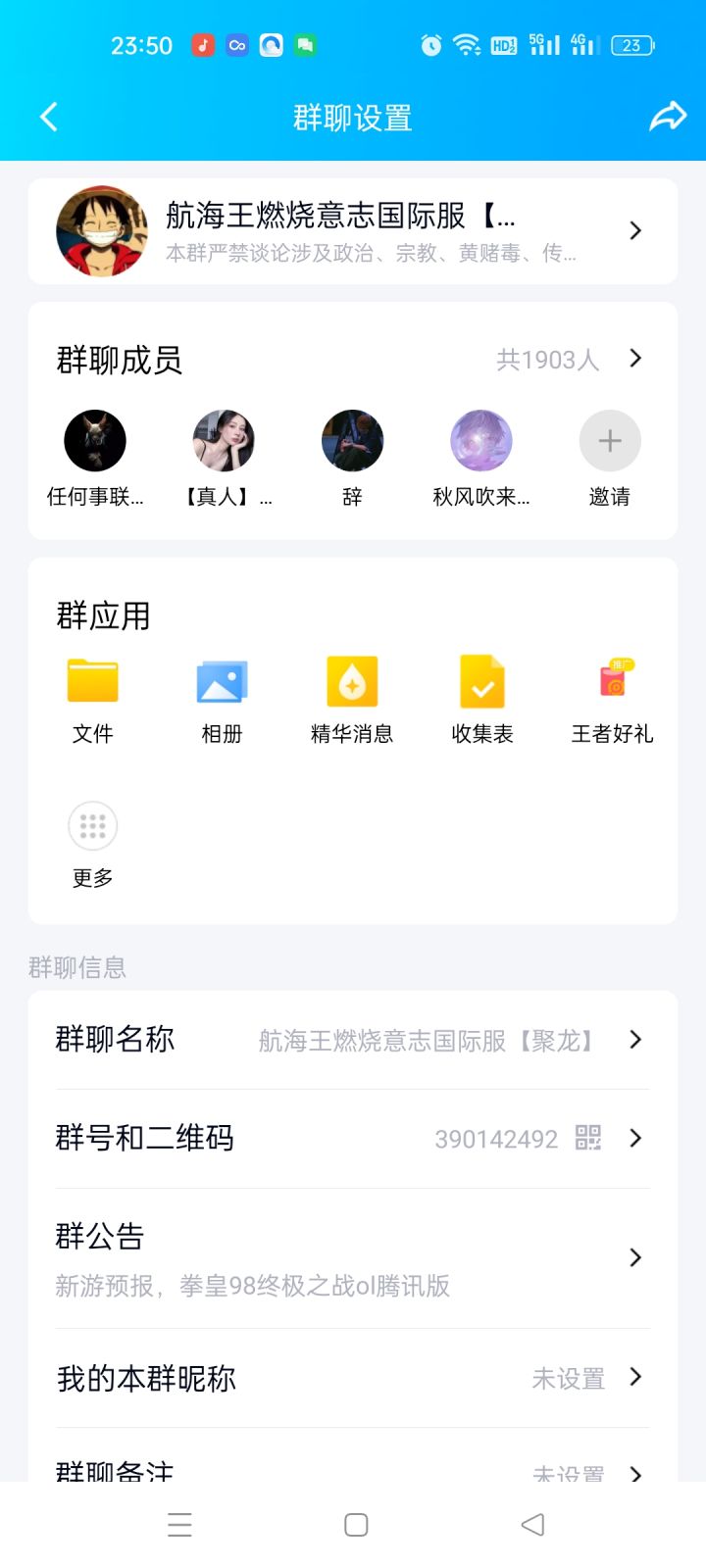Open member 任何事联... profile
This screenshot has width=706, height=1568.
pyautogui.click(x=95, y=442)
